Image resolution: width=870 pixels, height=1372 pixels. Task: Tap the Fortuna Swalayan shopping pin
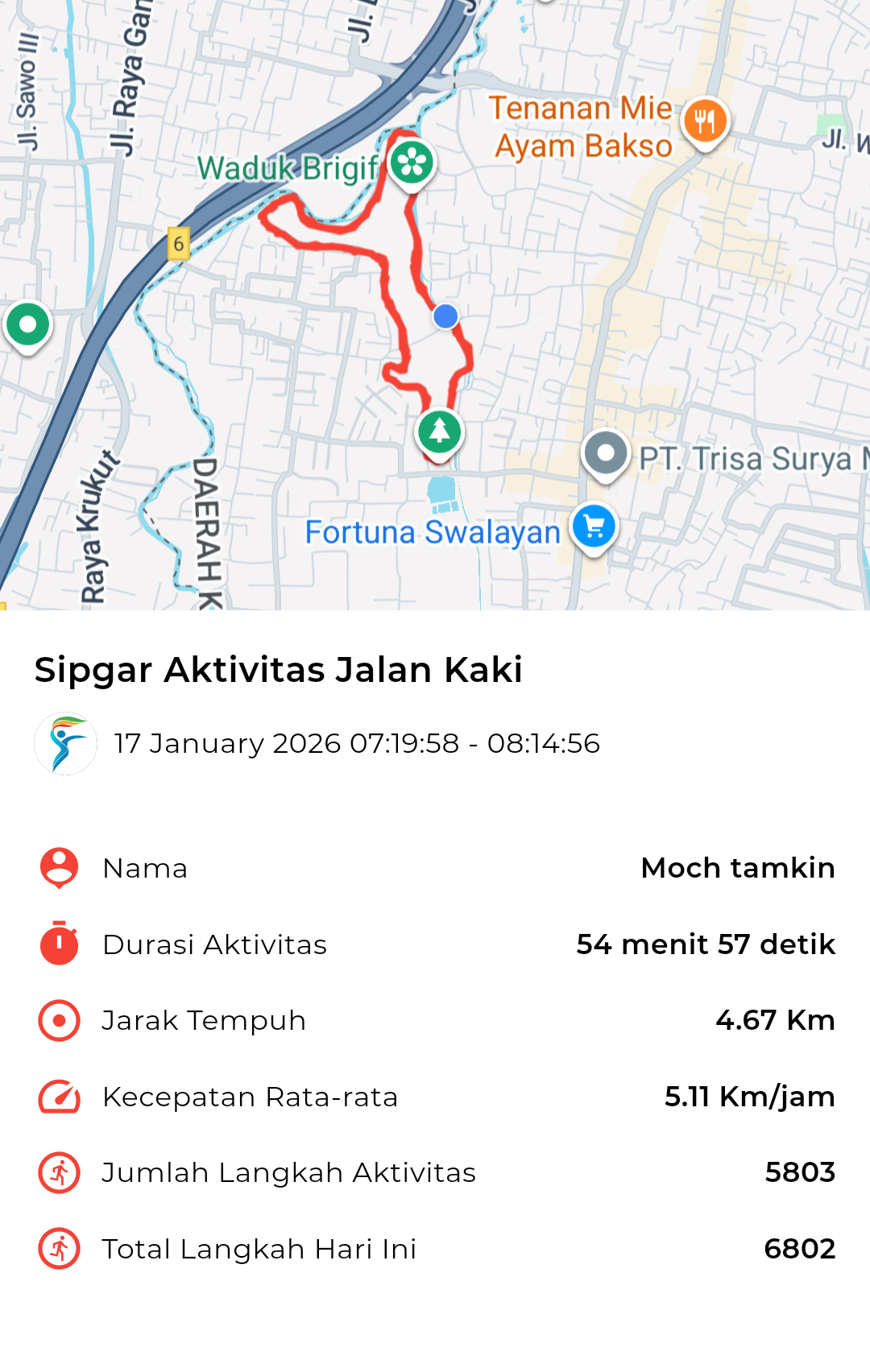(x=594, y=527)
